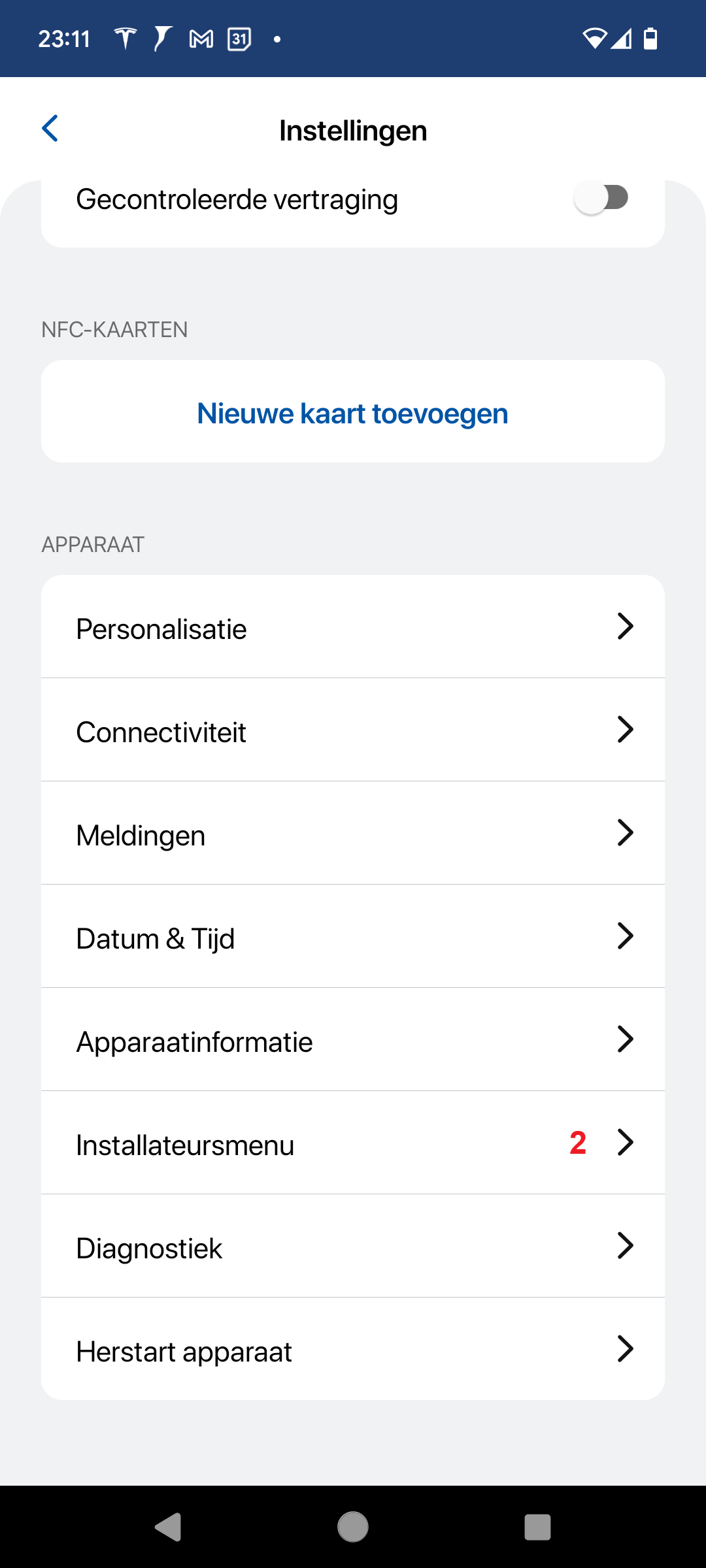Open recent apps from navigation bar
The height and width of the screenshot is (1568, 706).
tap(537, 1527)
